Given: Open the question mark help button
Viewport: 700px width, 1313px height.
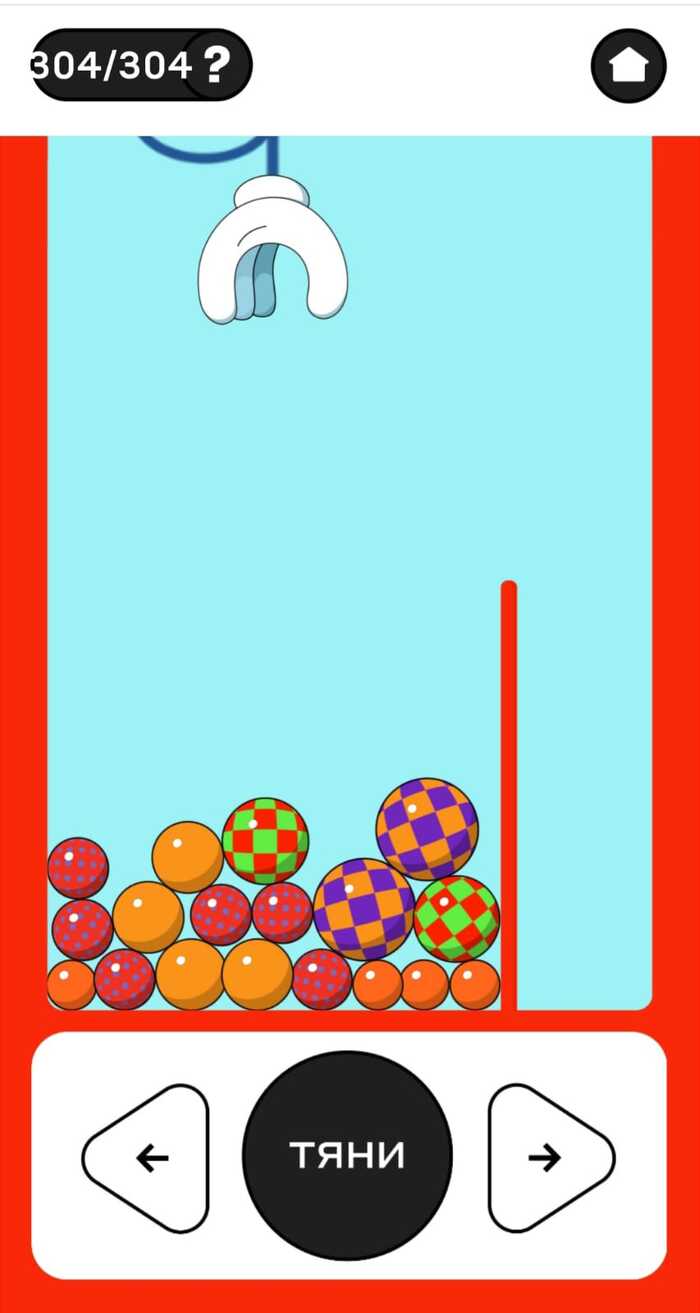Looking at the screenshot, I should [x=216, y=66].
